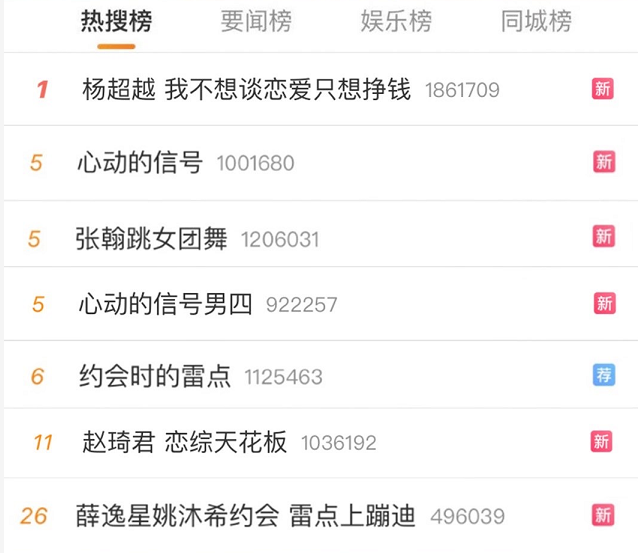Screen dimensions: 638x553
Task: Open the 心动的信号 hot search with 1001680
Action: pyautogui.click(x=140, y=163)
